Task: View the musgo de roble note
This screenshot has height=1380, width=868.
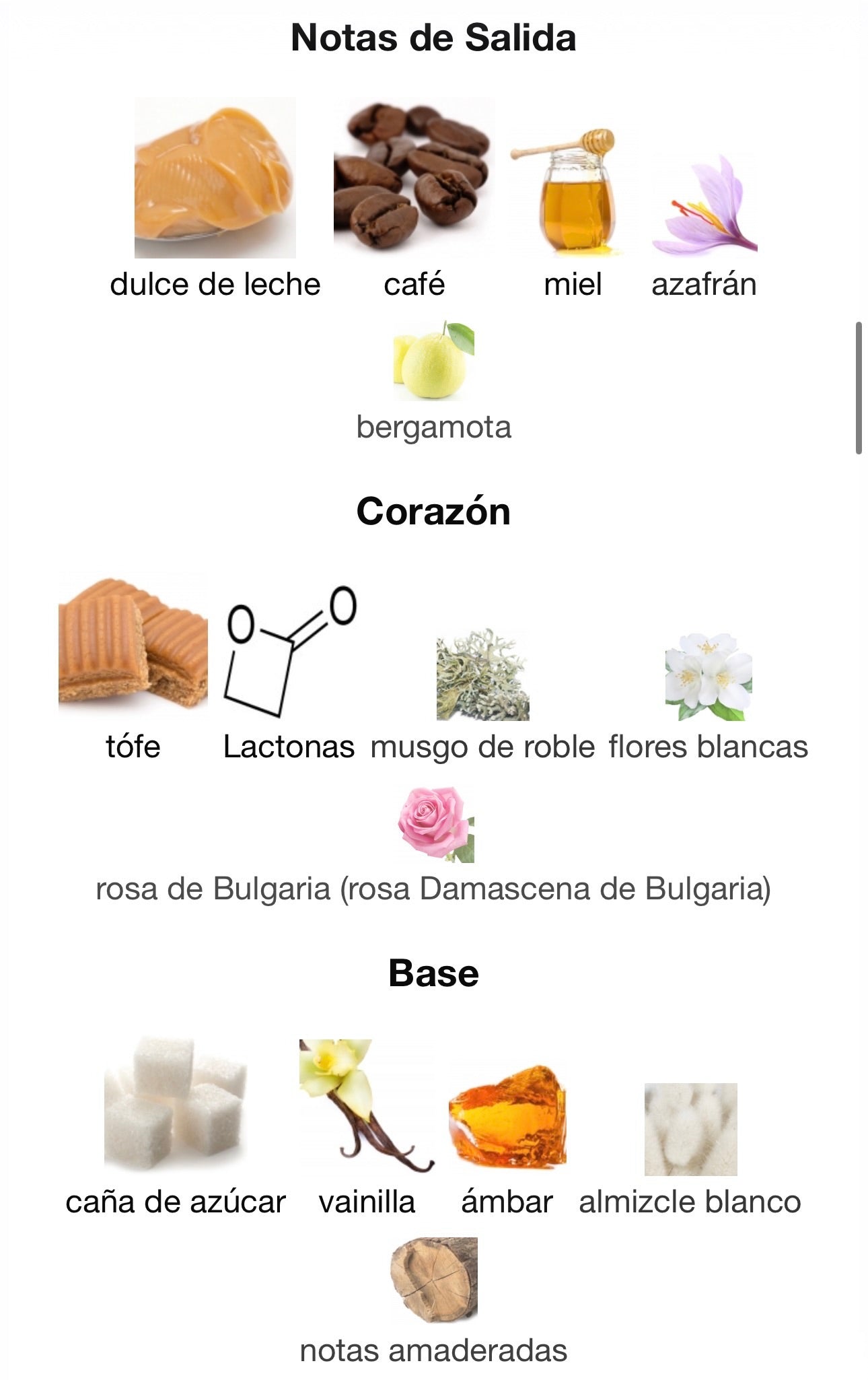Action: (x=482, y=675)
